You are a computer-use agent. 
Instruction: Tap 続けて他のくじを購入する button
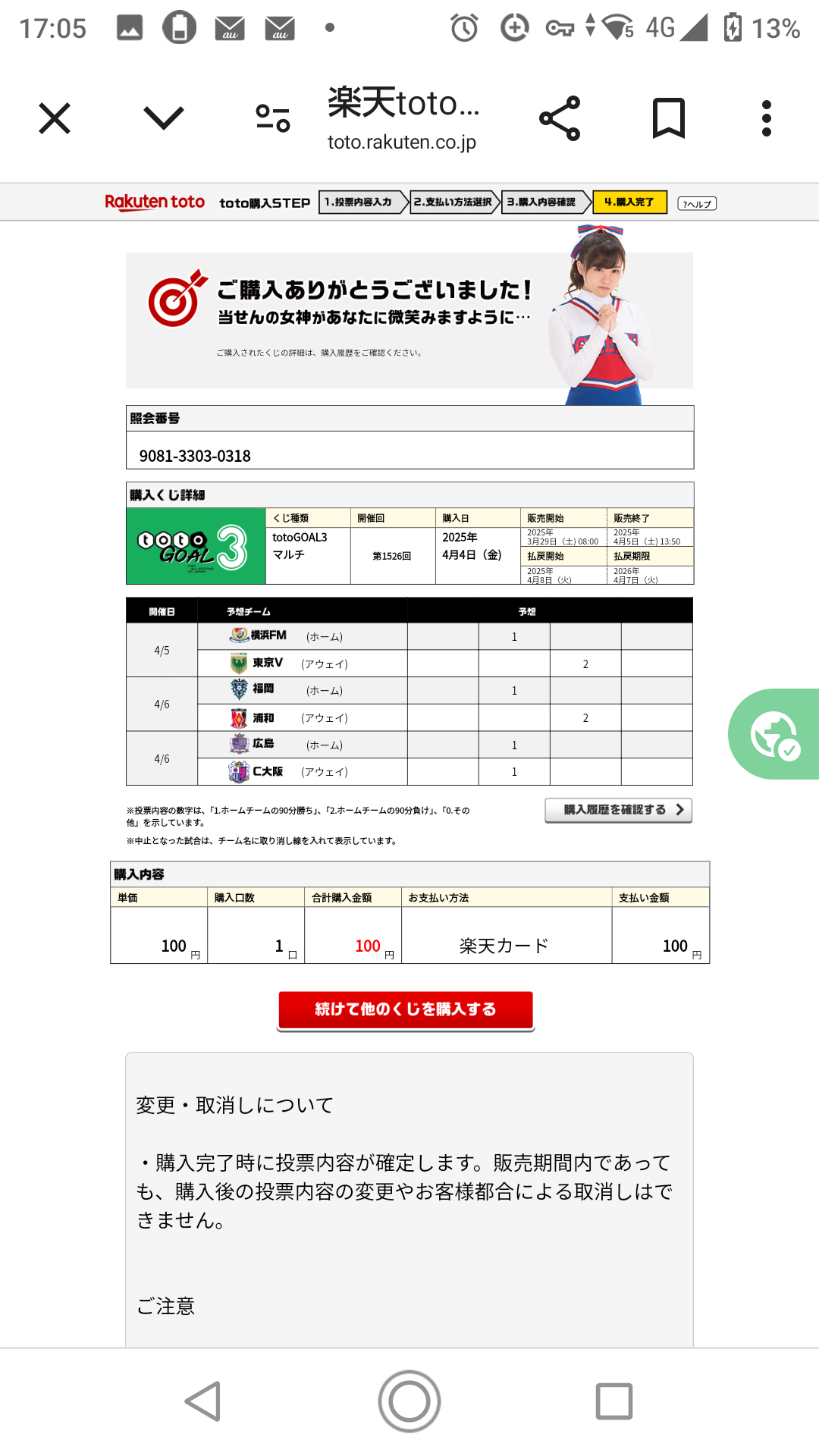tap(406, 1010)
